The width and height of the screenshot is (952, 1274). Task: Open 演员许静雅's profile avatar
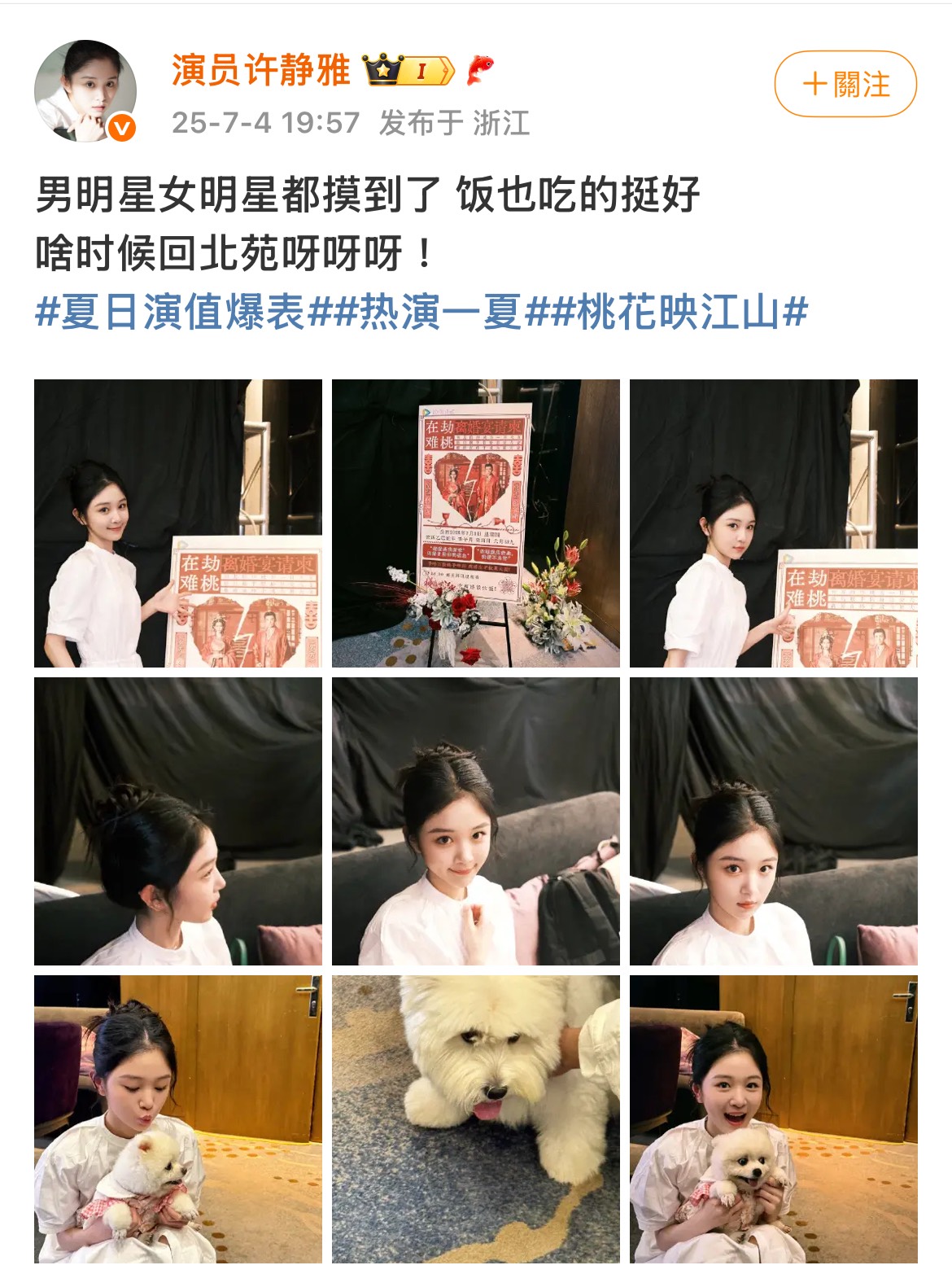click(85, 91)
